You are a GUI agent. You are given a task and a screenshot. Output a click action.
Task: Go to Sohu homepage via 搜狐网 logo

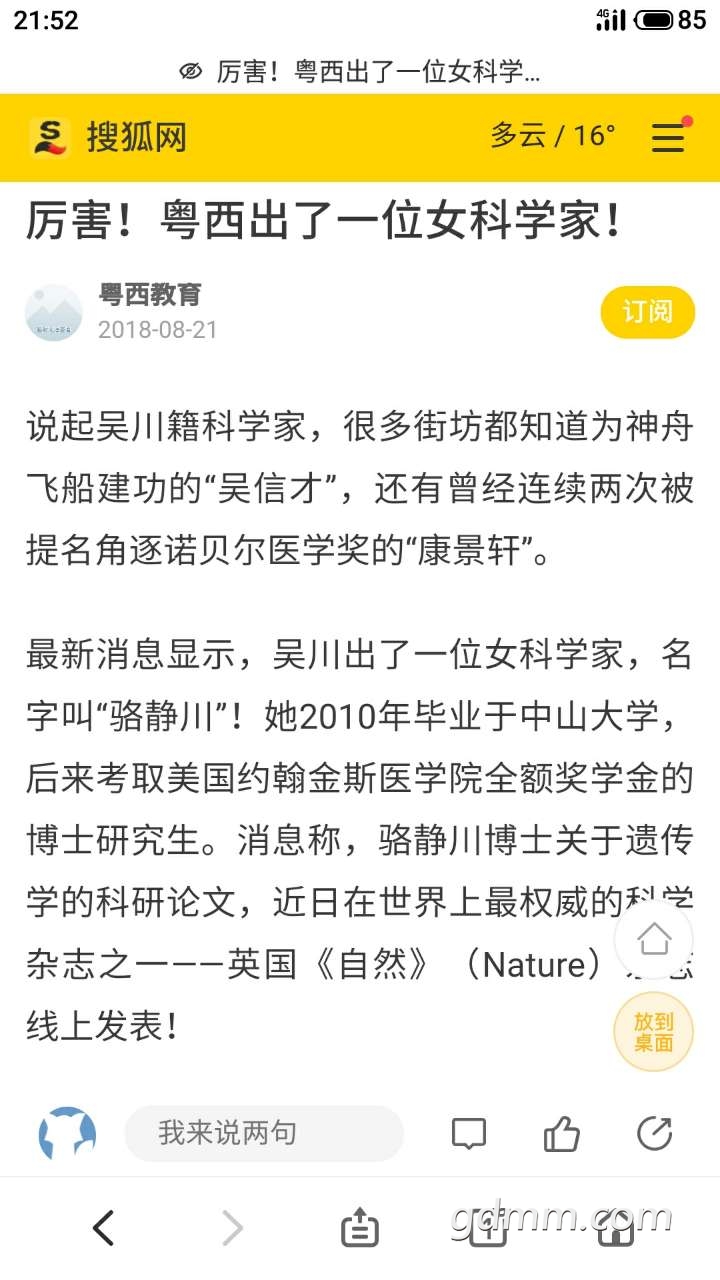[x=108, y=137]
